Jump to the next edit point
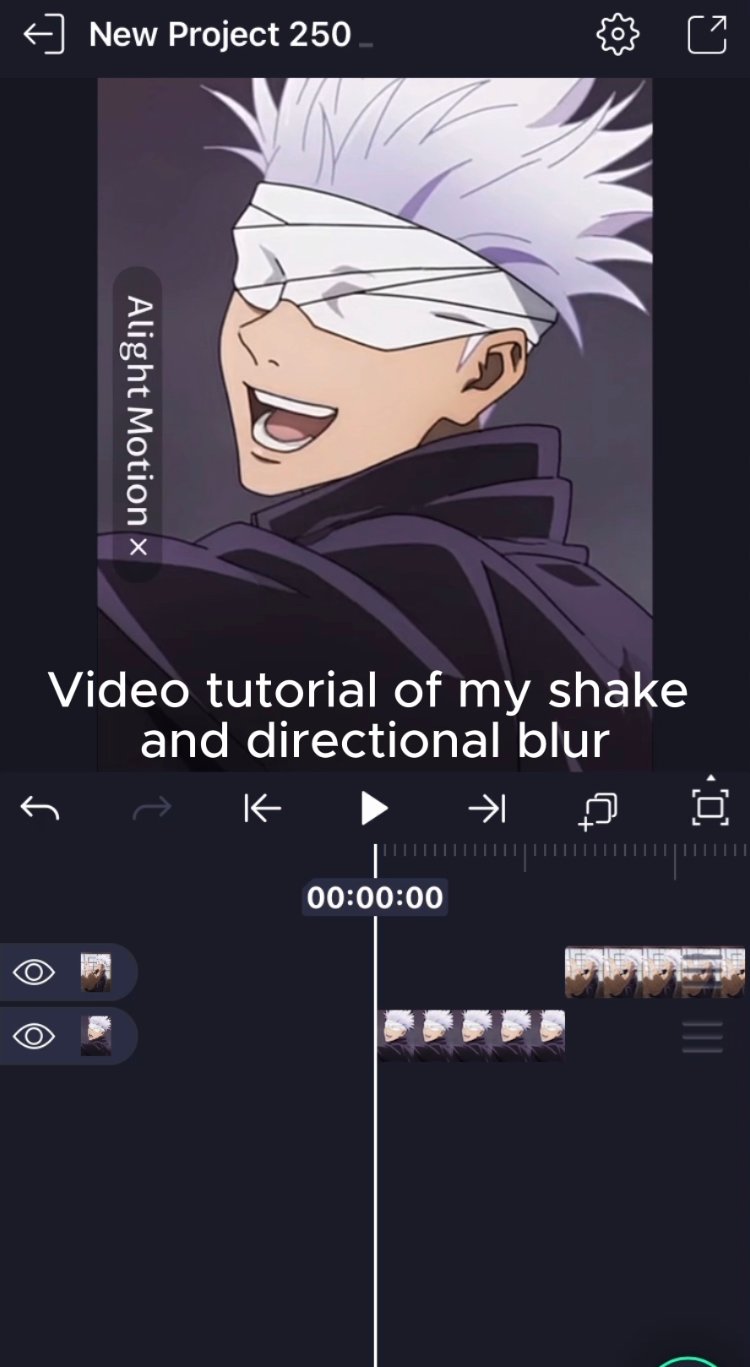This screenshot has width=750, height=1367. tap(487, 808)
